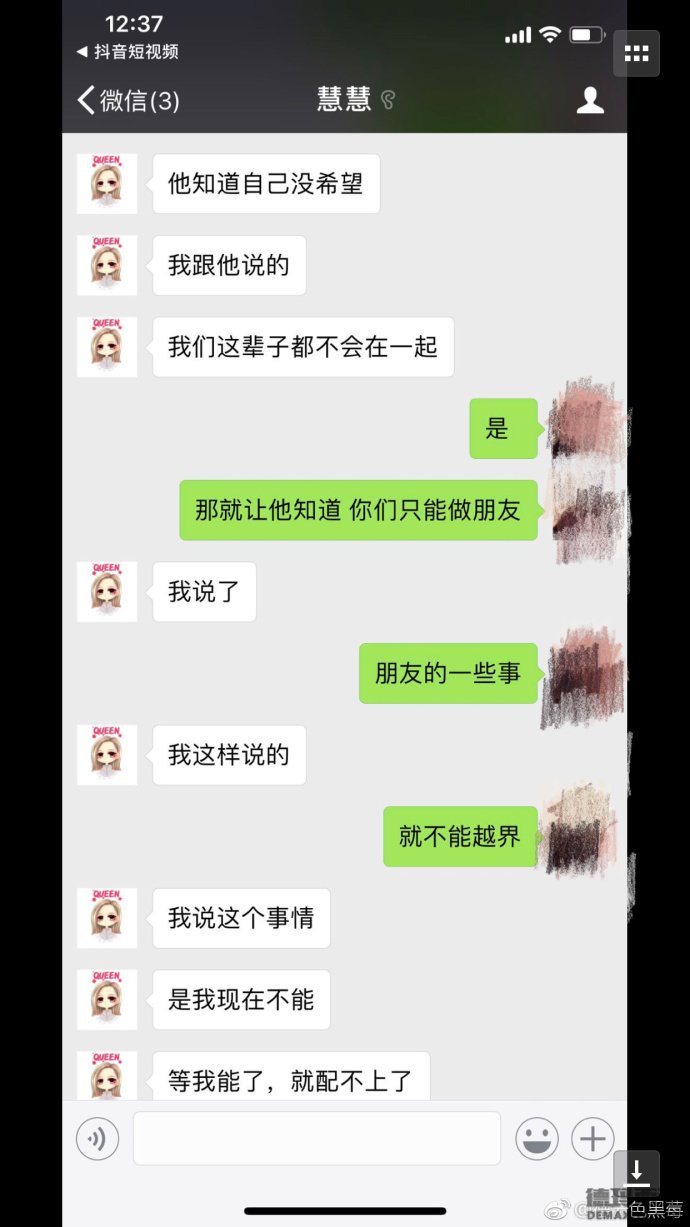Return to 抖音短视频 app
This screenshot has width=690, height=1227.
[x=127, y=51]
